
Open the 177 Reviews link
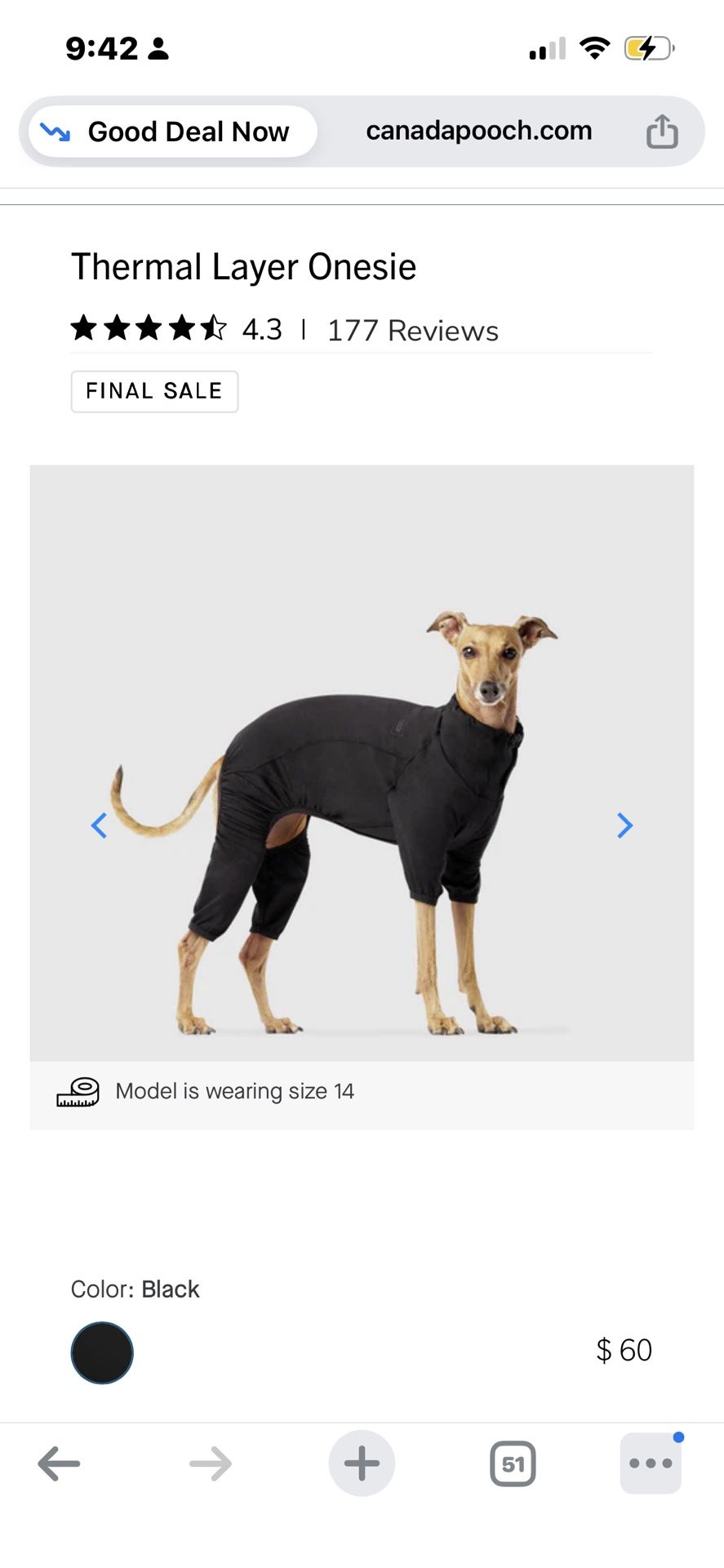click(412, 331)
